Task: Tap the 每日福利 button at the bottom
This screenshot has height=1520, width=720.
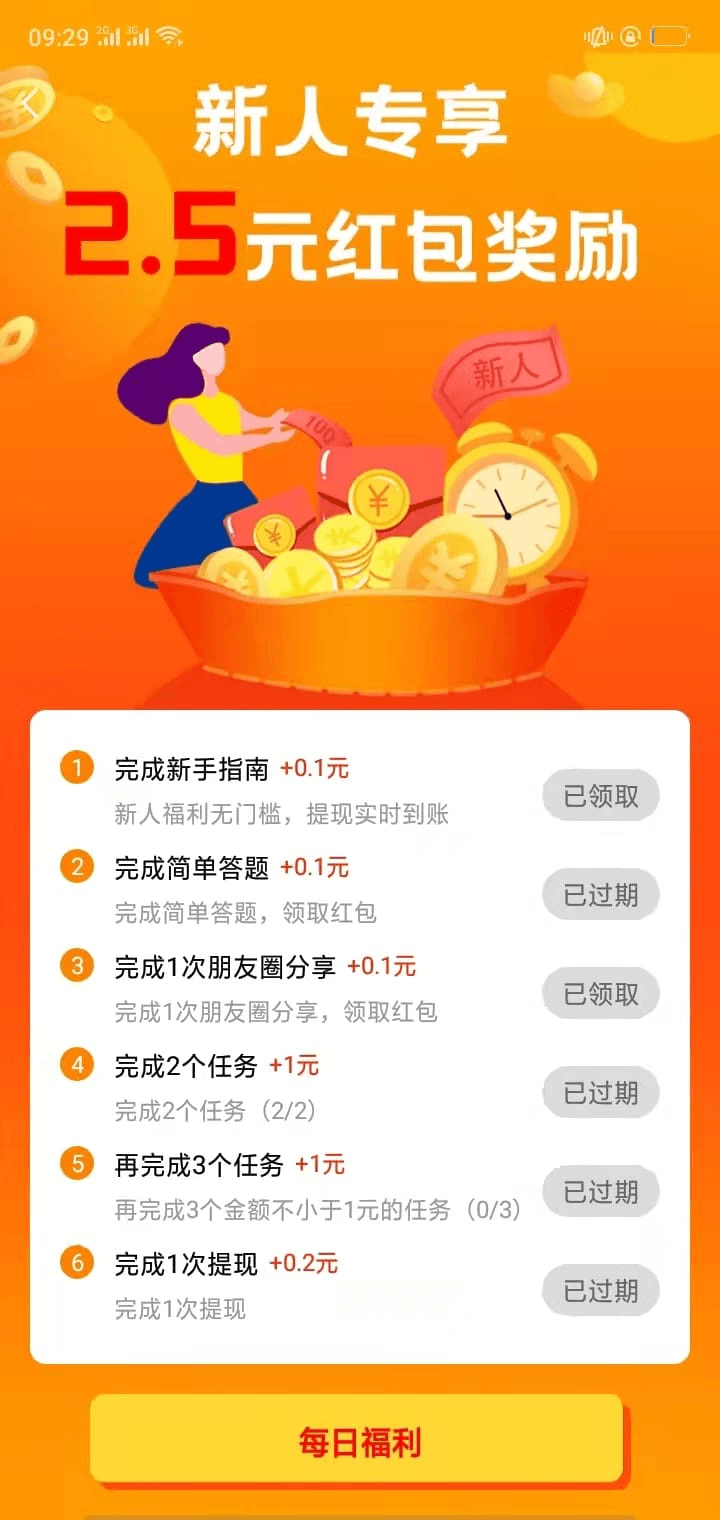Action: pyautogui.click(x=360, y=1440)
